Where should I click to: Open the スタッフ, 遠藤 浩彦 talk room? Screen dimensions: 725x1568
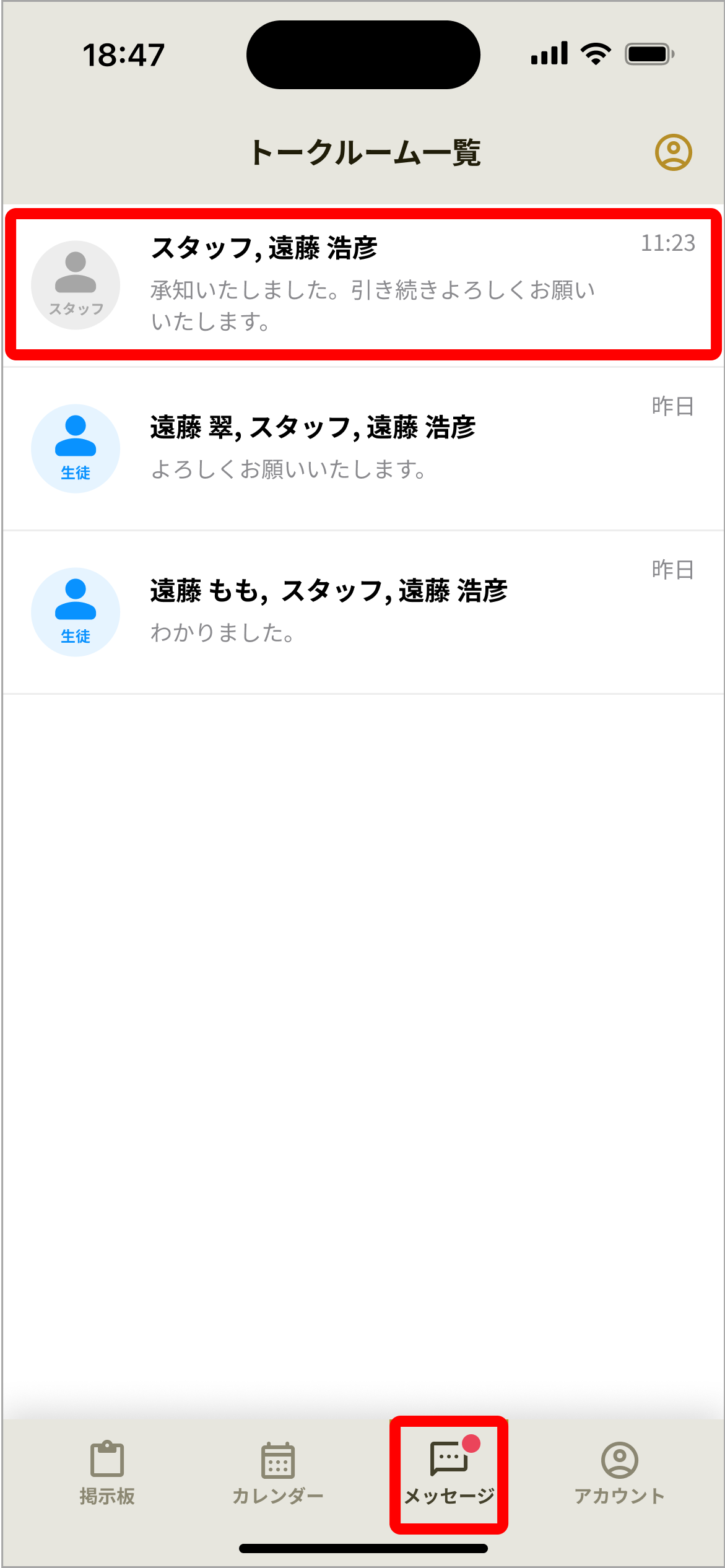tap(362, 285)
